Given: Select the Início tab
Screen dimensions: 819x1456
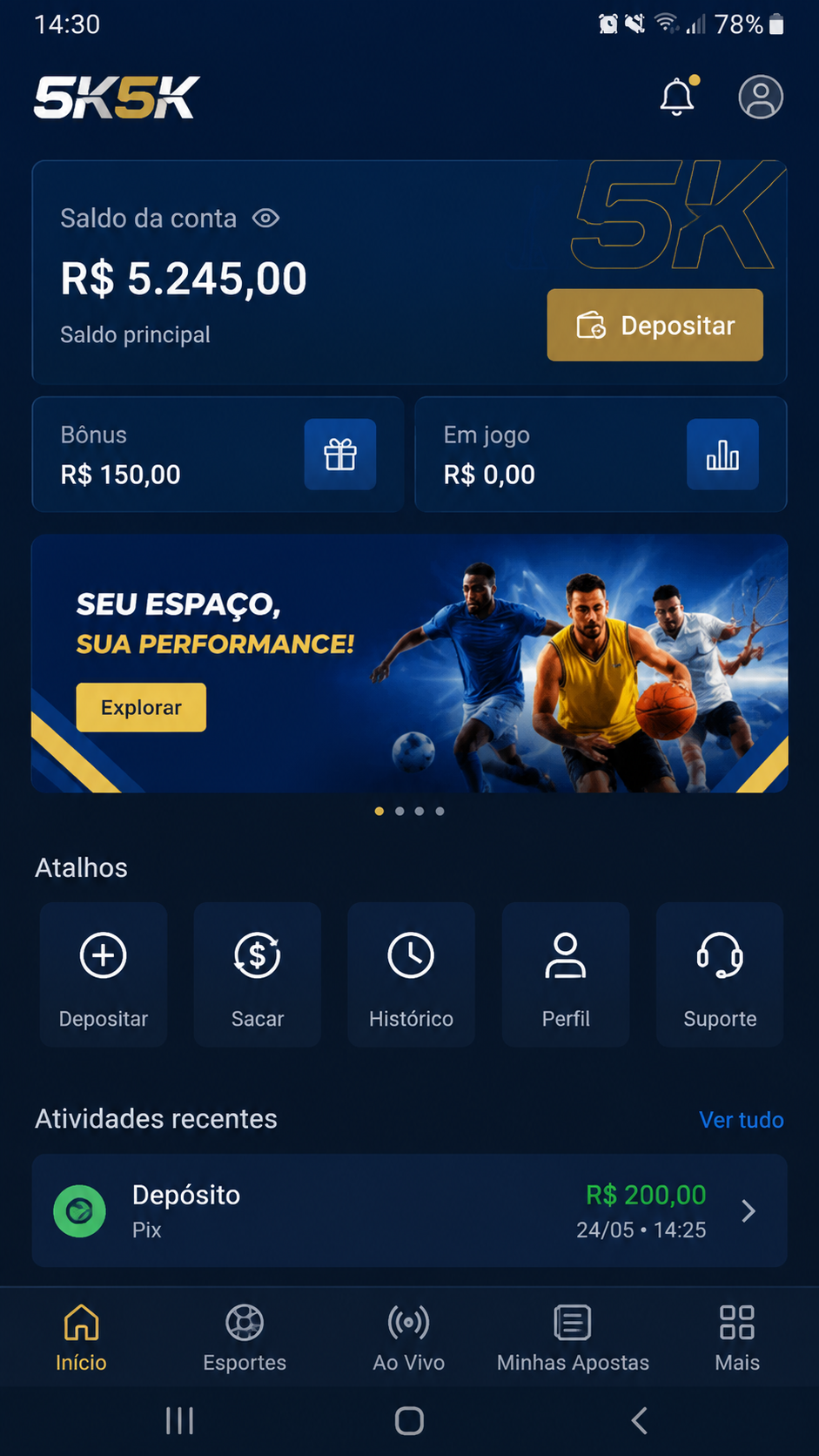Looking at the screenshot, I should 81,1338.
